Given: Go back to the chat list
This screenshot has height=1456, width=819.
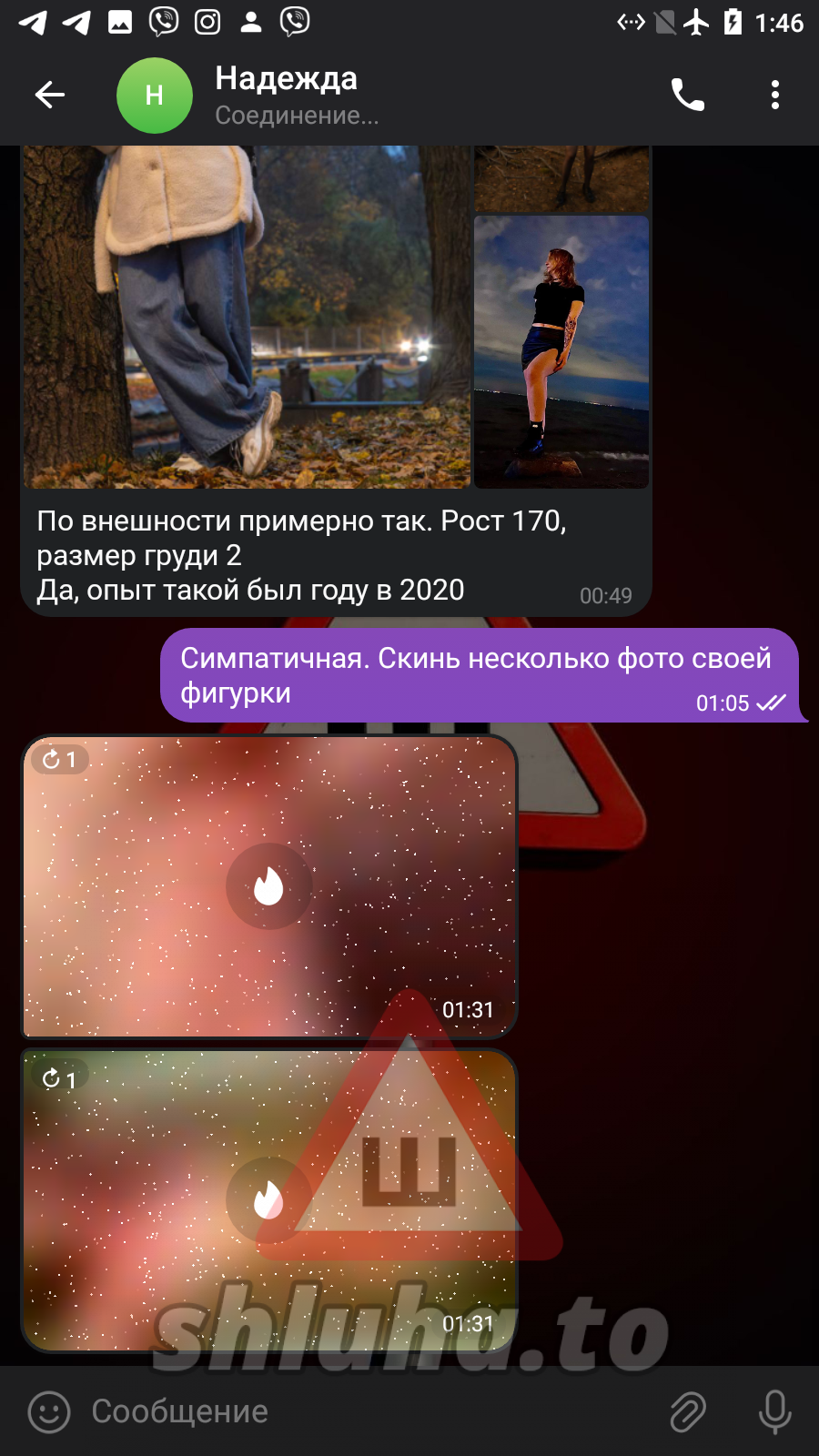Looking at the screenshot, I should coord(50,95).
